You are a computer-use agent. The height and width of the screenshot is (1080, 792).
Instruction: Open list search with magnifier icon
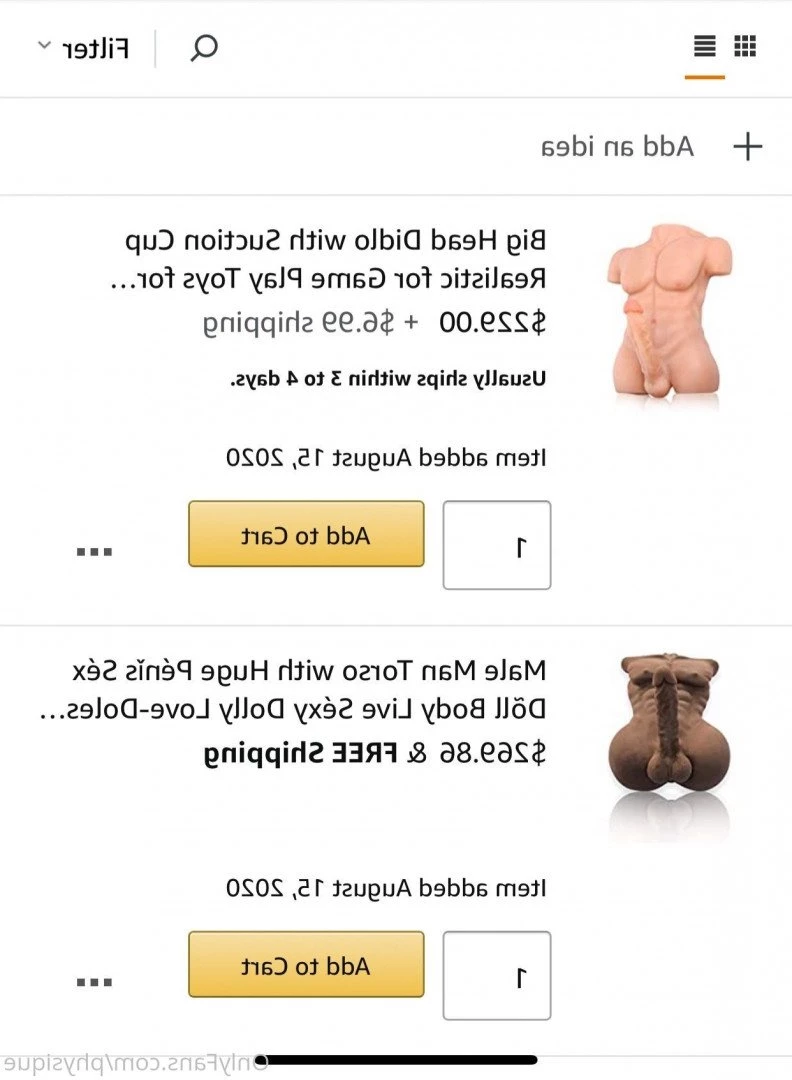(204, 48)
